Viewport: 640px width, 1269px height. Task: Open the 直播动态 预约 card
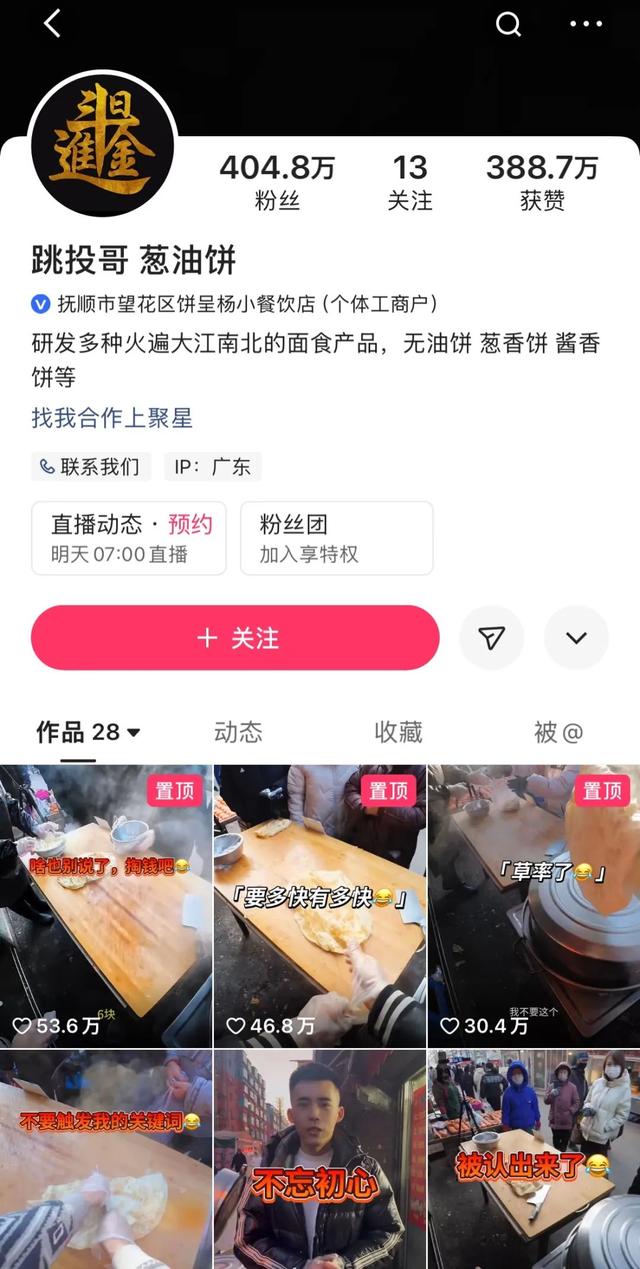(129, 538)
